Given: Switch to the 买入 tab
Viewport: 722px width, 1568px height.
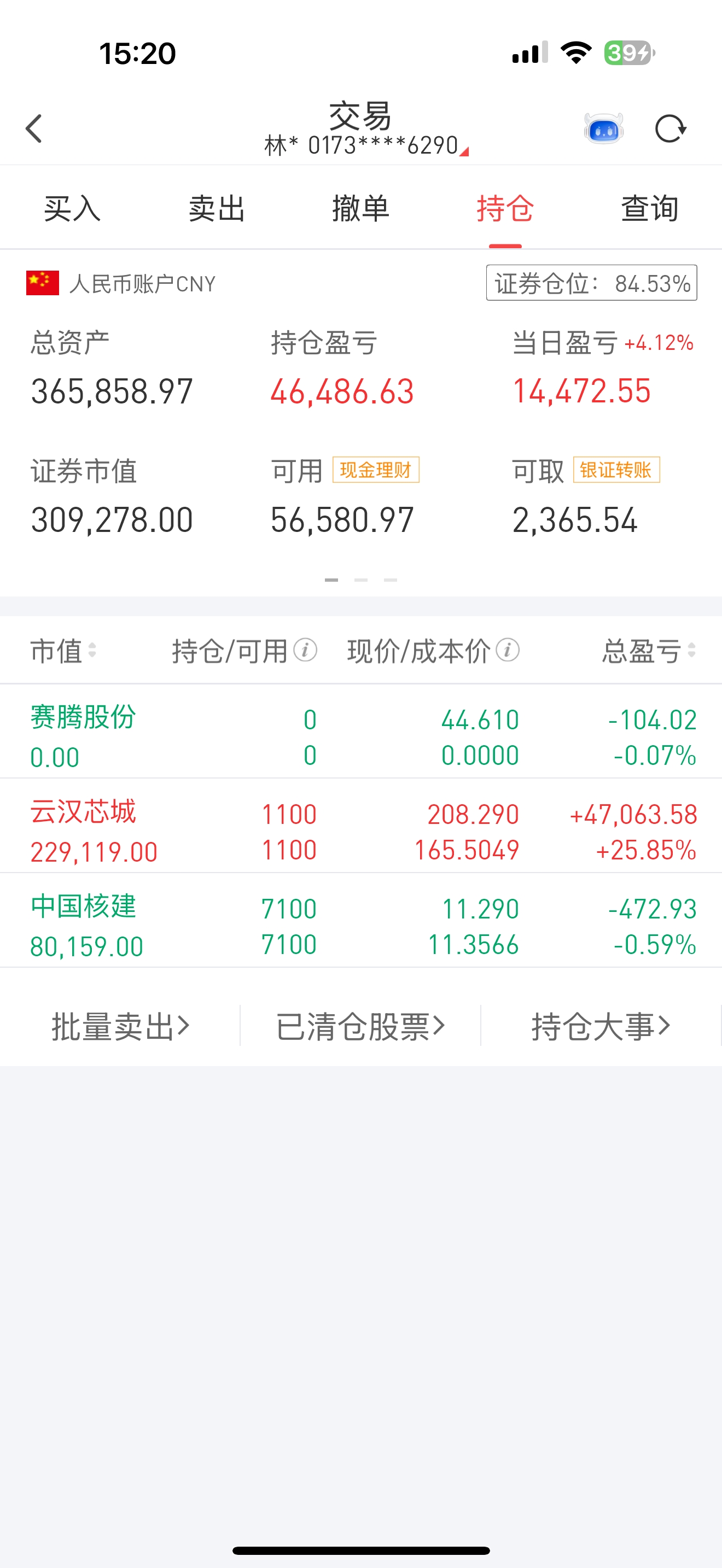Looking at the screenshot, I should tap(72, 209).
